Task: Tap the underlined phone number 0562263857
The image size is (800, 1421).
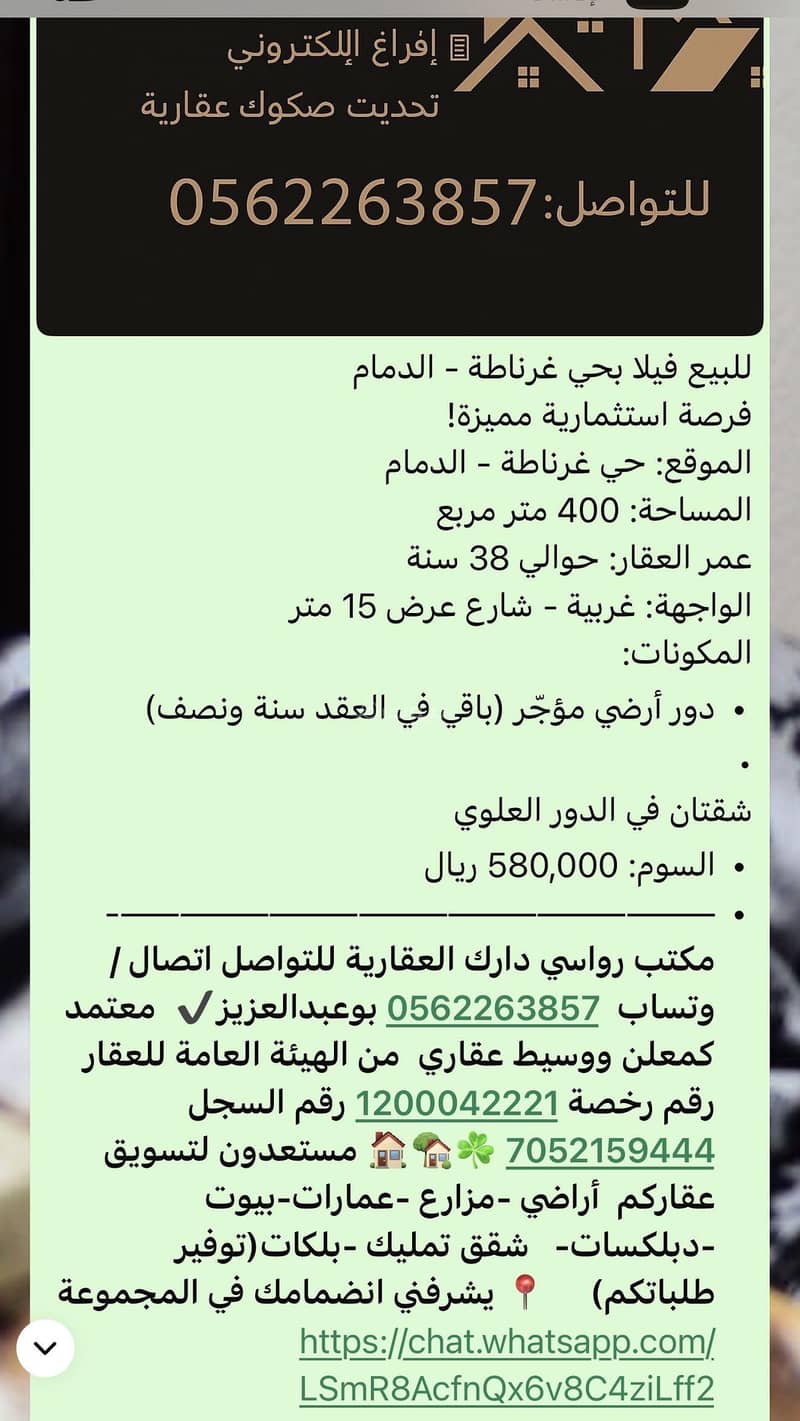Action: pyautogui.click(x=492, y=1009)
